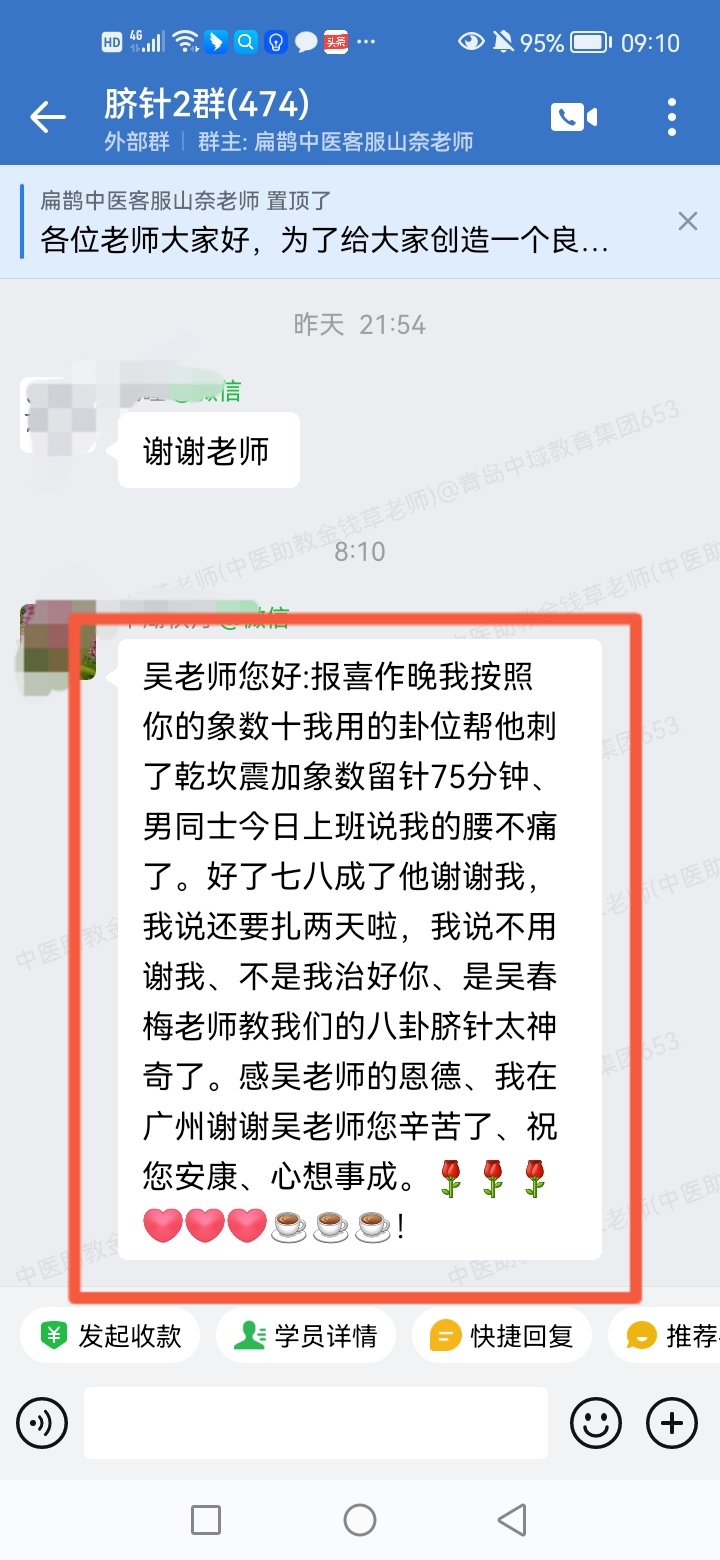Screen dimensions: 720x1560
Task: Go back from 脐针2群 chat
Action: tap(47, 118)
